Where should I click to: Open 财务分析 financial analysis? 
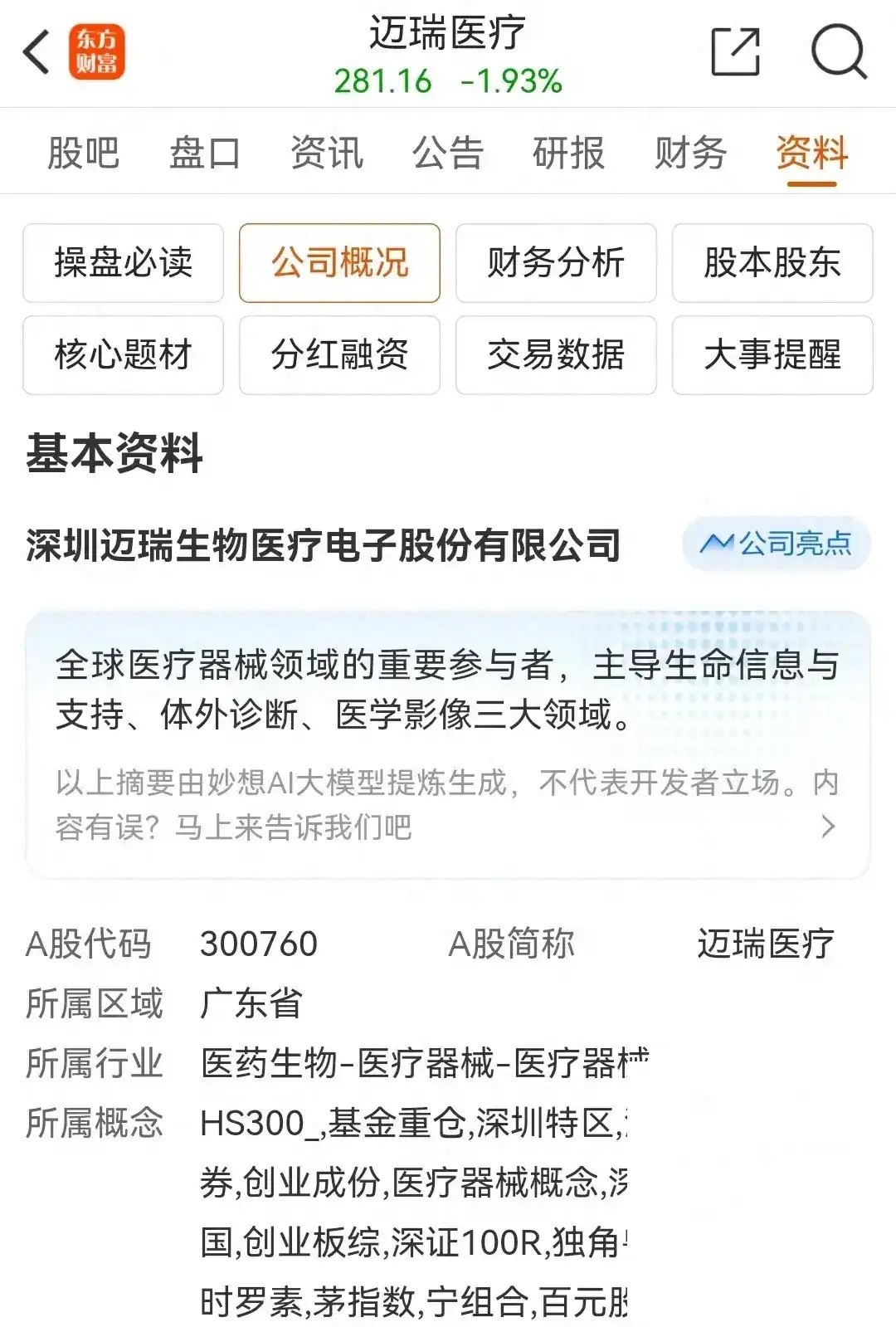[x=554, y=264]
